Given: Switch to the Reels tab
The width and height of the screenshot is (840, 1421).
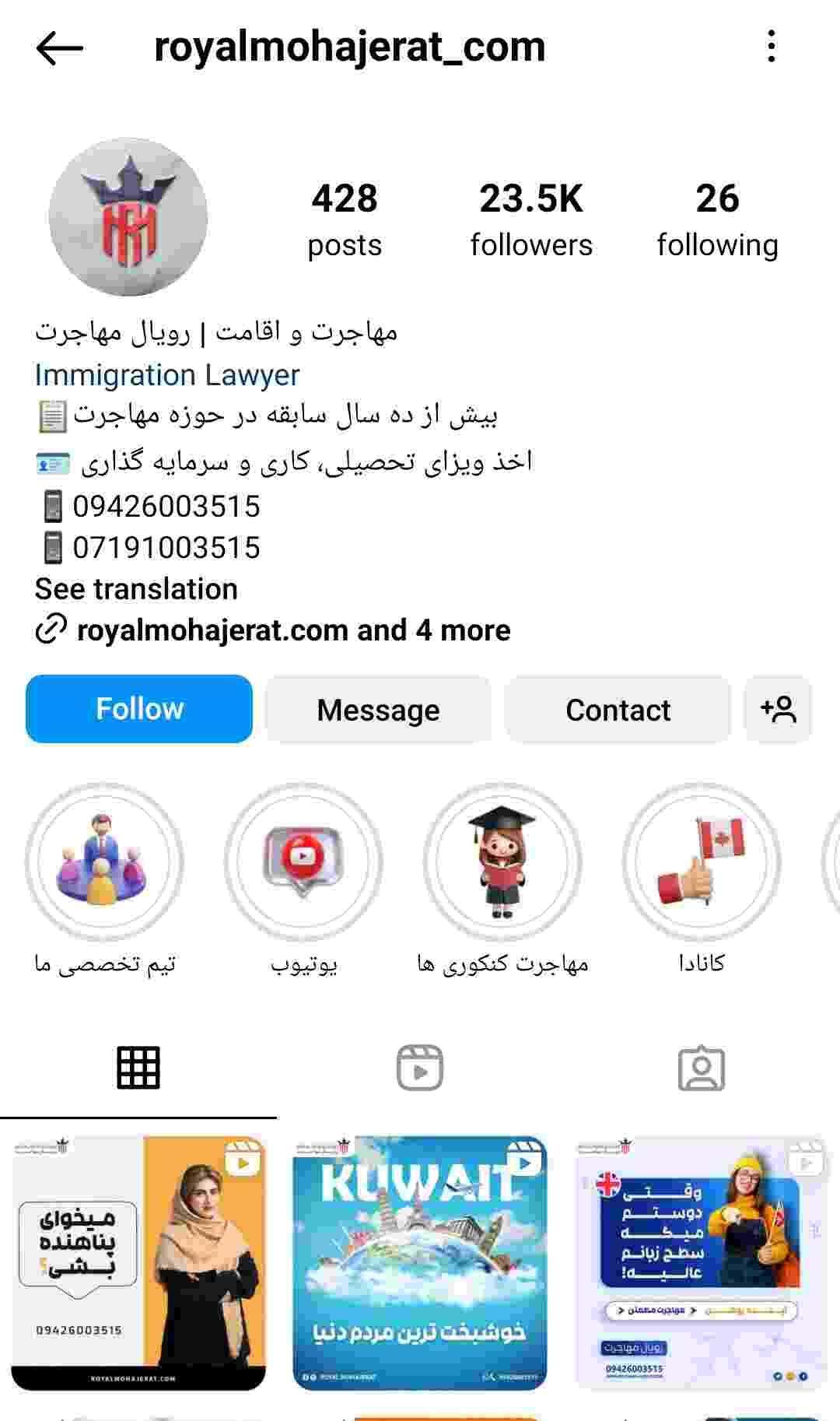Looking at the screenshot, I should pyautogui.click(x=420, y=1068).
